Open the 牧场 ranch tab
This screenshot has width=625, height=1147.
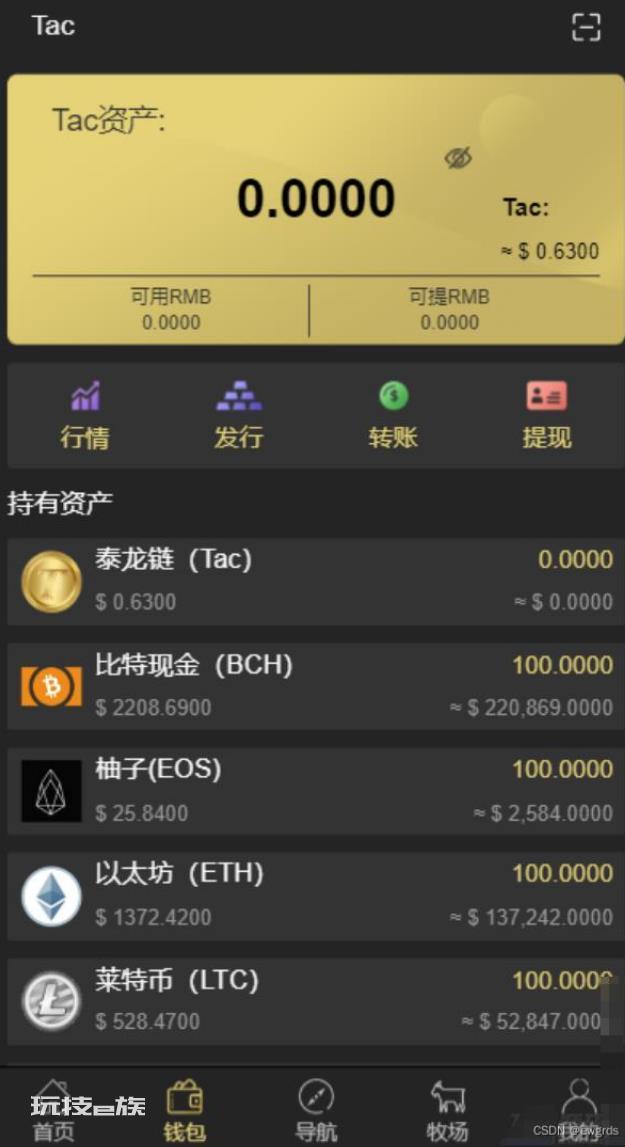pyautogui.click(x=447, y=1110)
